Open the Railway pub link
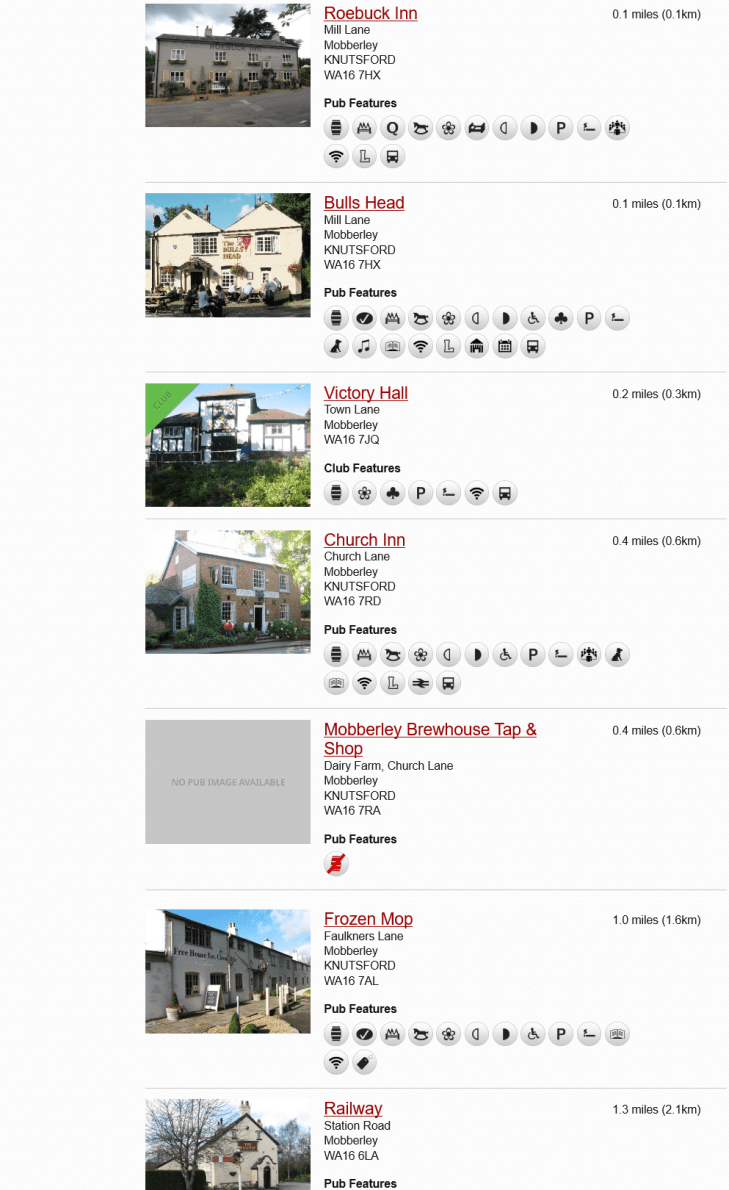The height and width of the screenshot is (1190, 729). pyautogui.click(x=353, y=1108)
